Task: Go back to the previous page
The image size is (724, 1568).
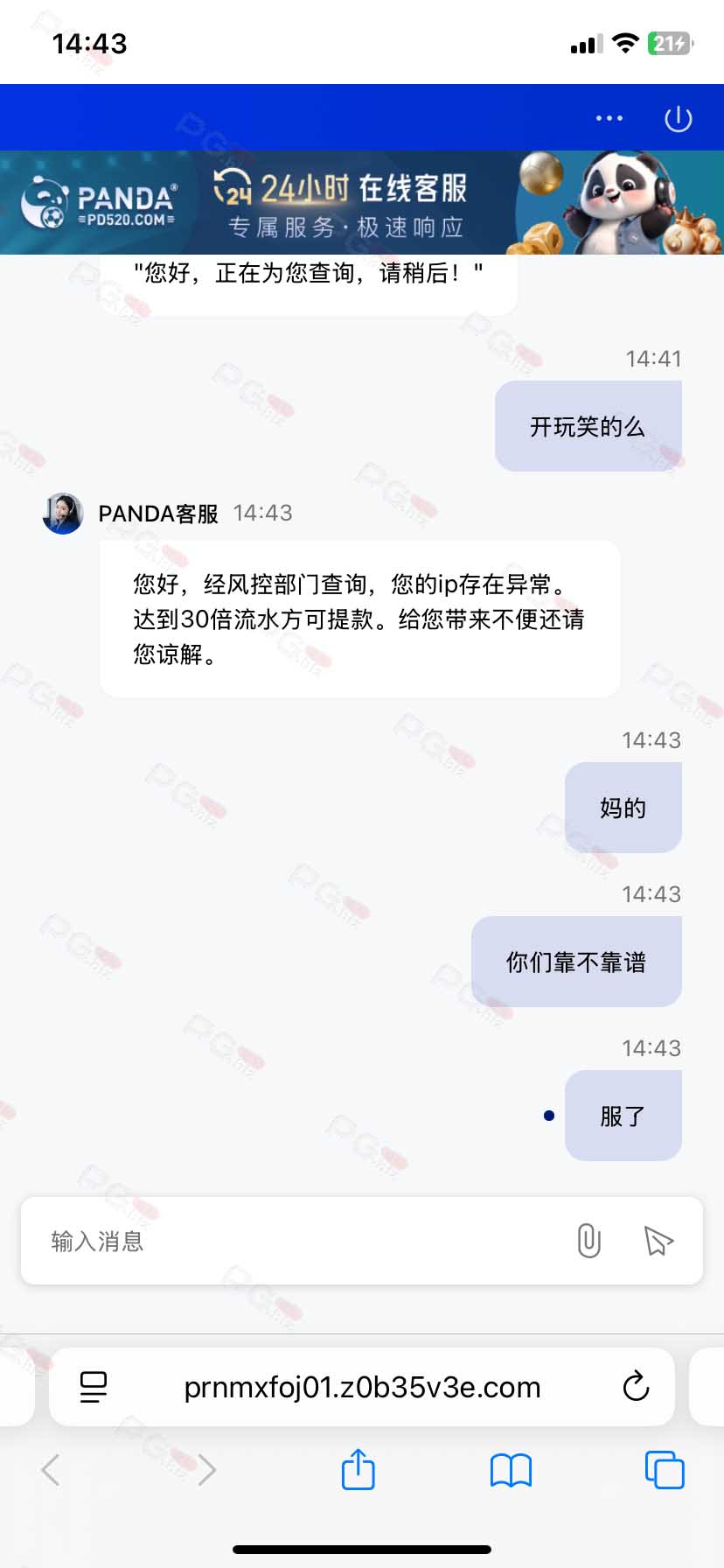Action: point(51,1470)
